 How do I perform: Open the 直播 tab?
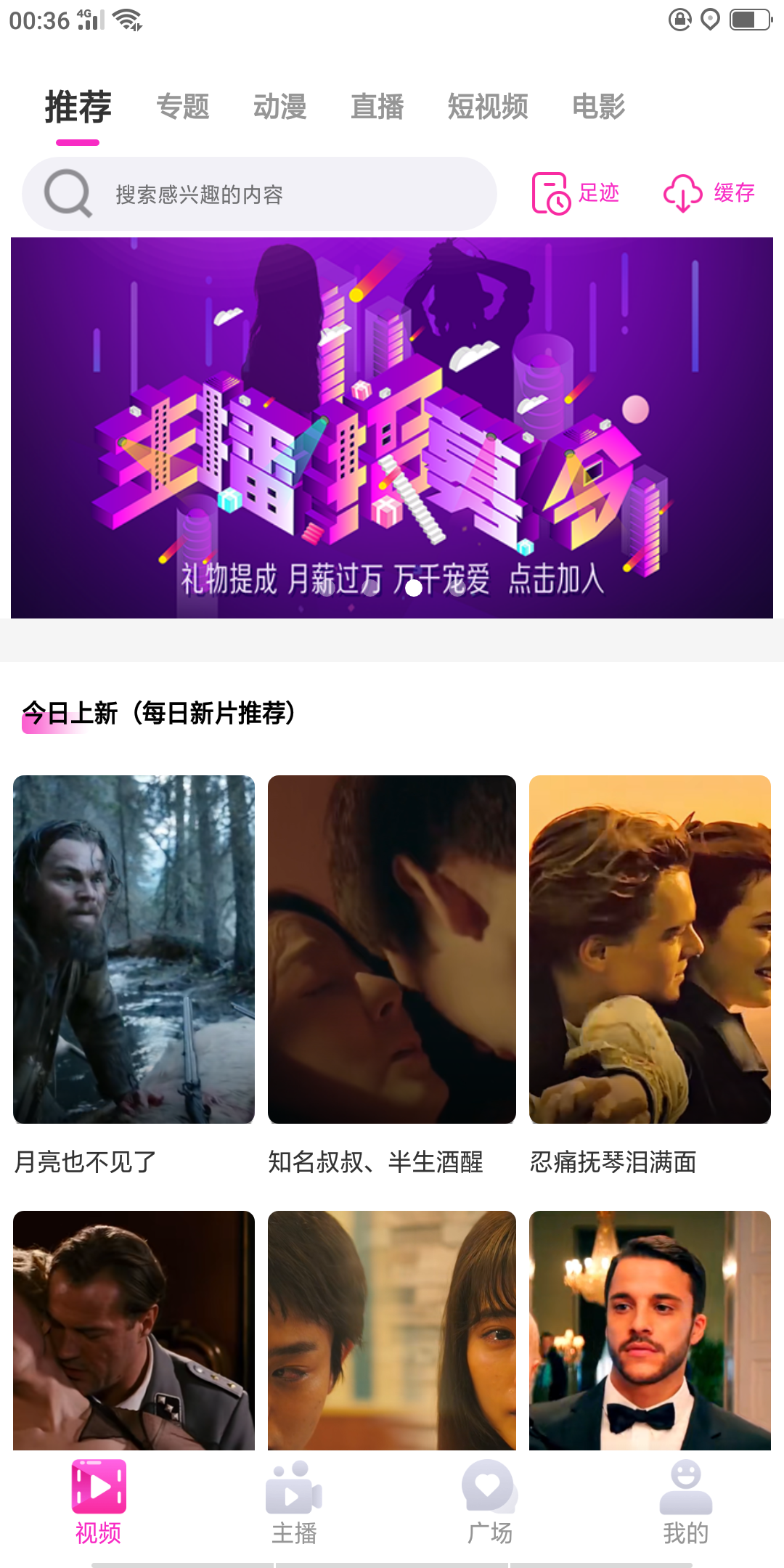(377, 107)
